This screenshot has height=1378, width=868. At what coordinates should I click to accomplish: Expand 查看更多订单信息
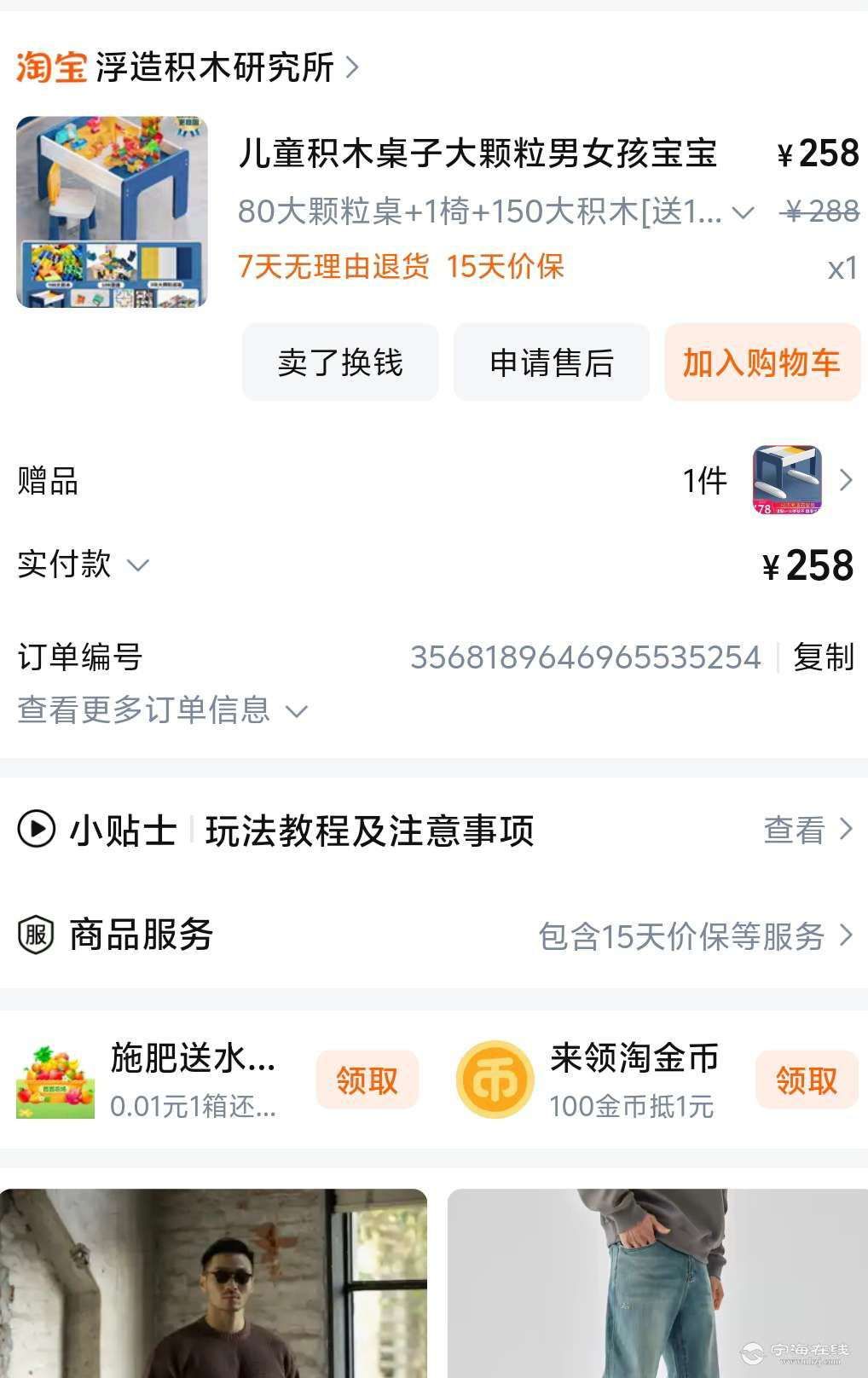(162, 709)
